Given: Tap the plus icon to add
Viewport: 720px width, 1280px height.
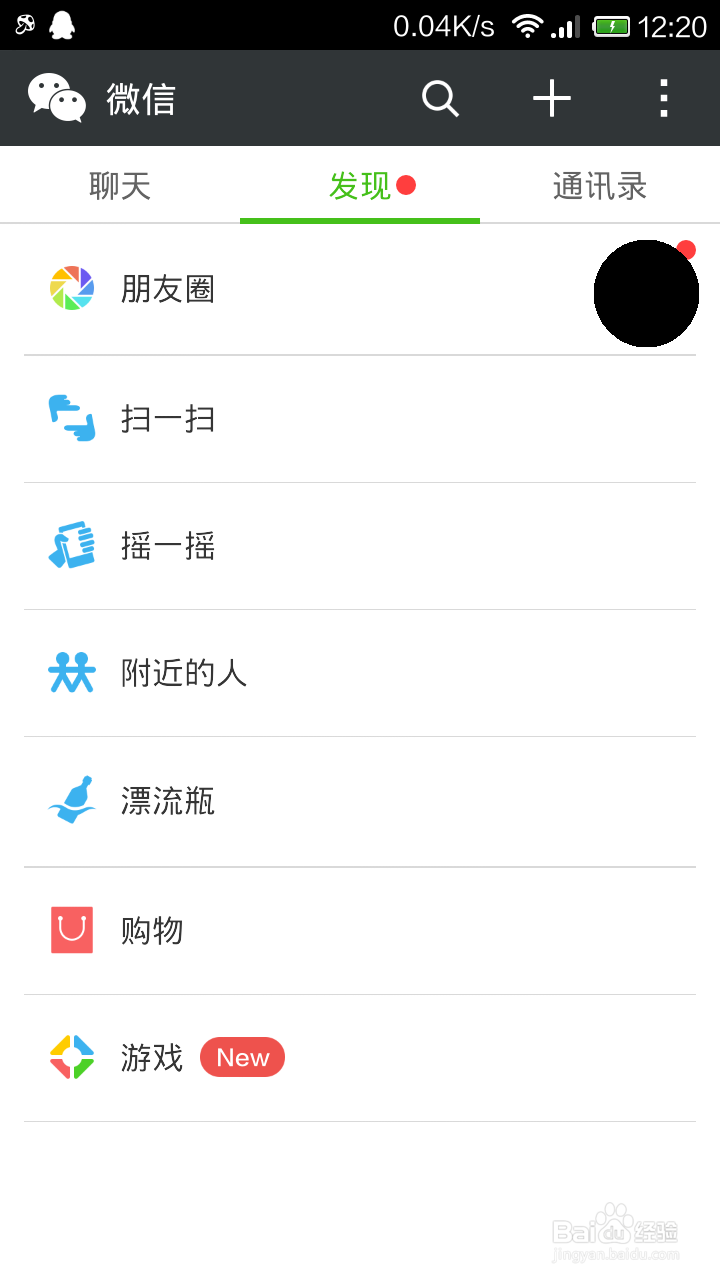Looking at the screenshot, I should click(551, 98).
